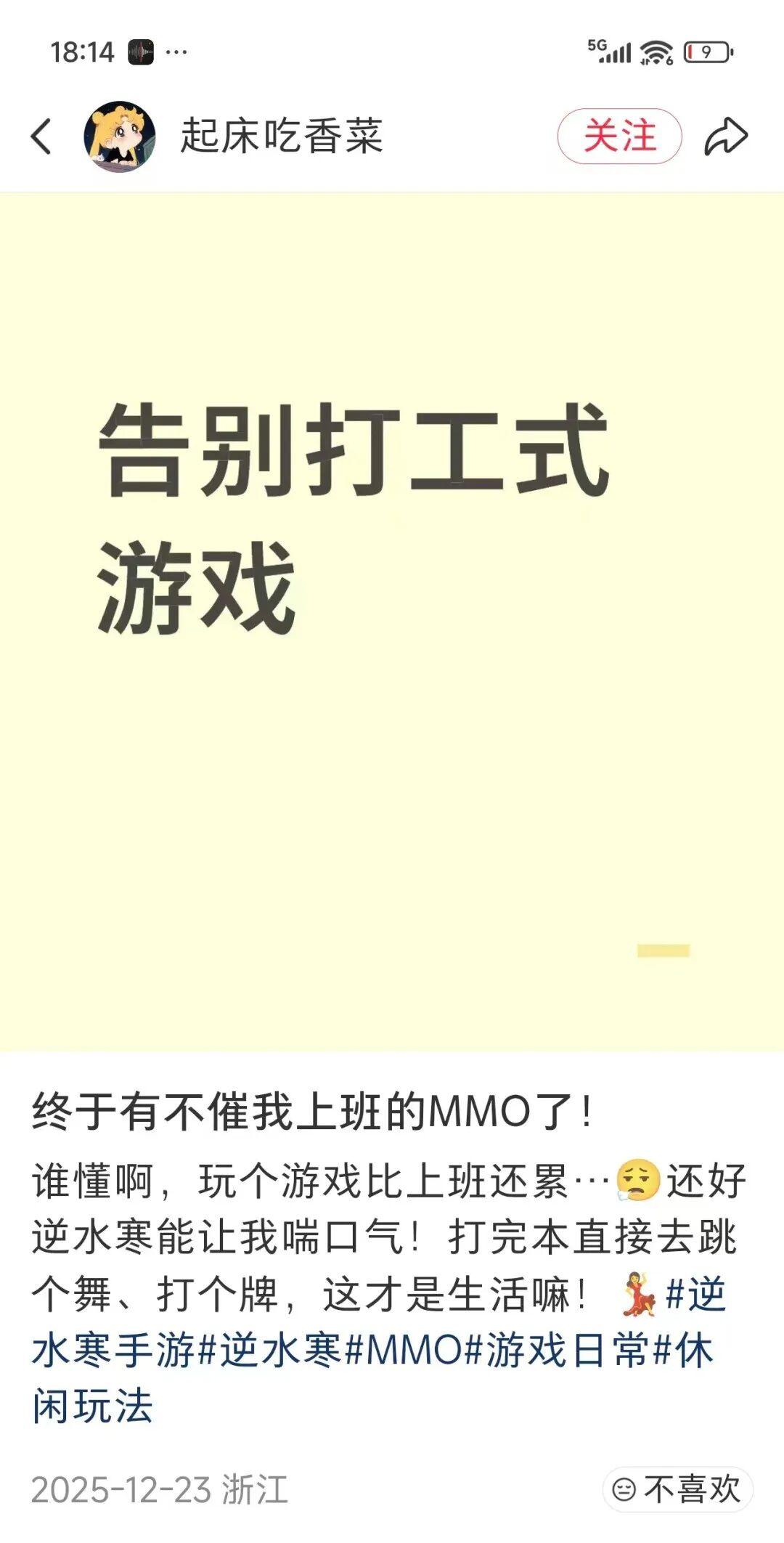Share this post
This screenshot has width=784, height=1543.
726,137
